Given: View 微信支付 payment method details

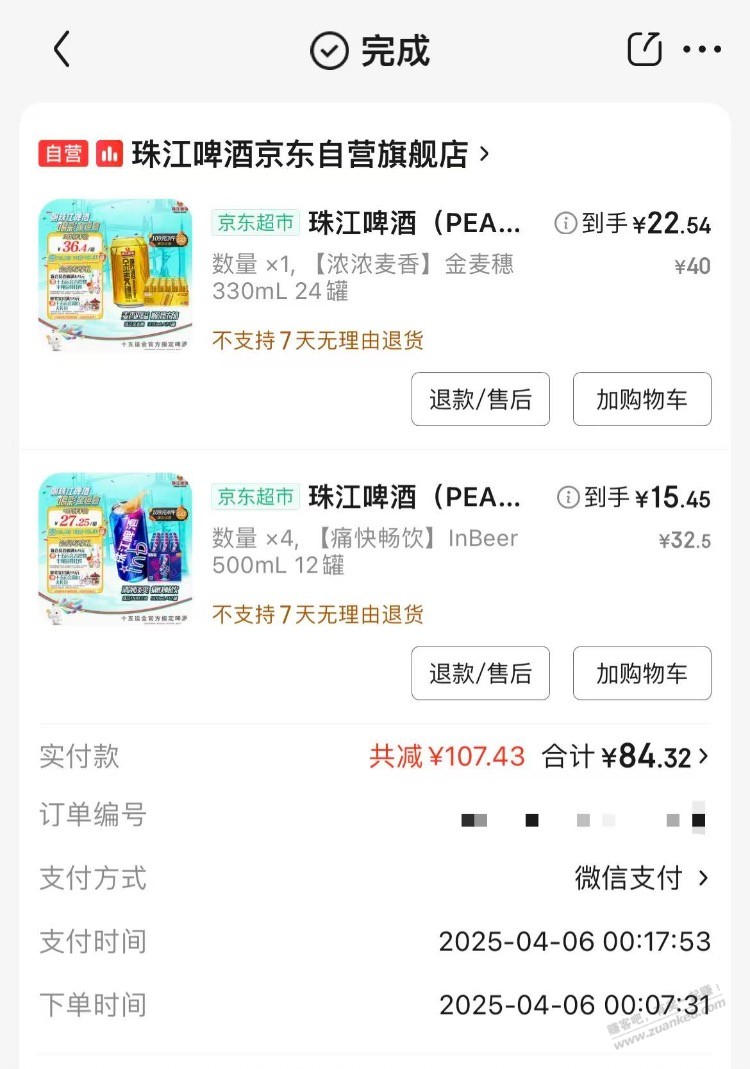Looking at the screenshot, I should tap(642, 878).
